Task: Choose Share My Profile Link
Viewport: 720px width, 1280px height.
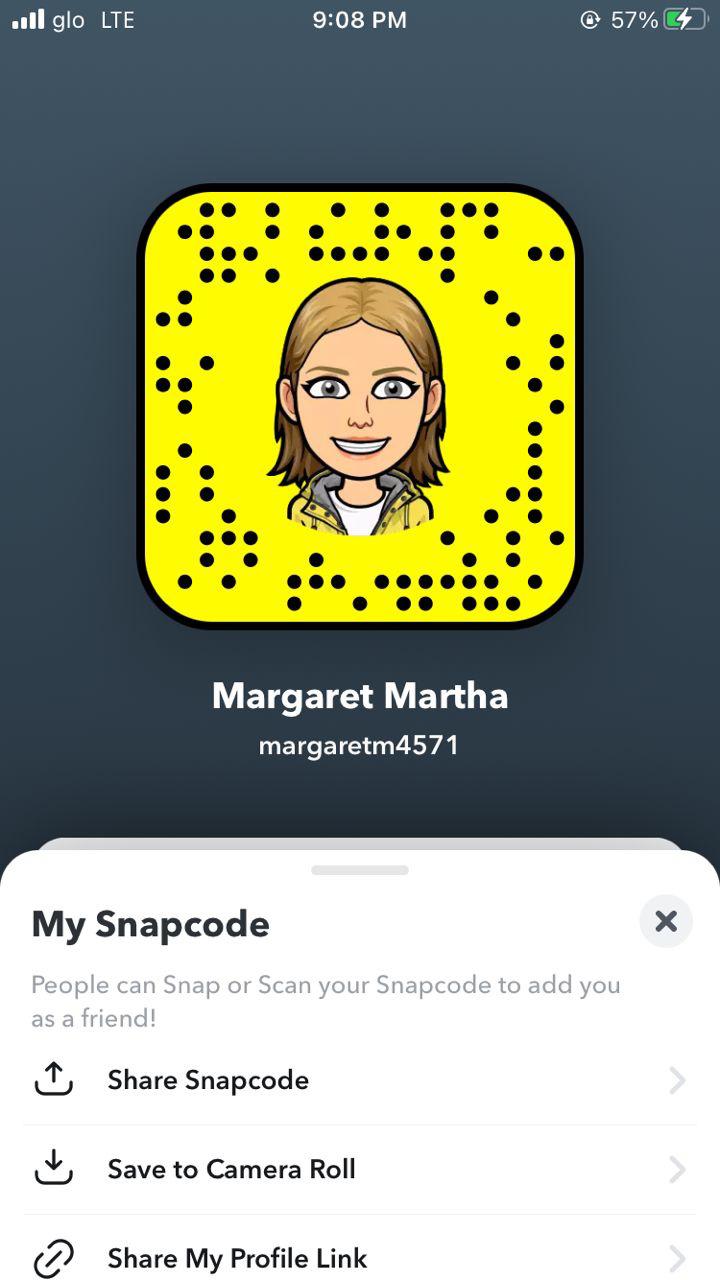Action: (x=237, y=1258)
